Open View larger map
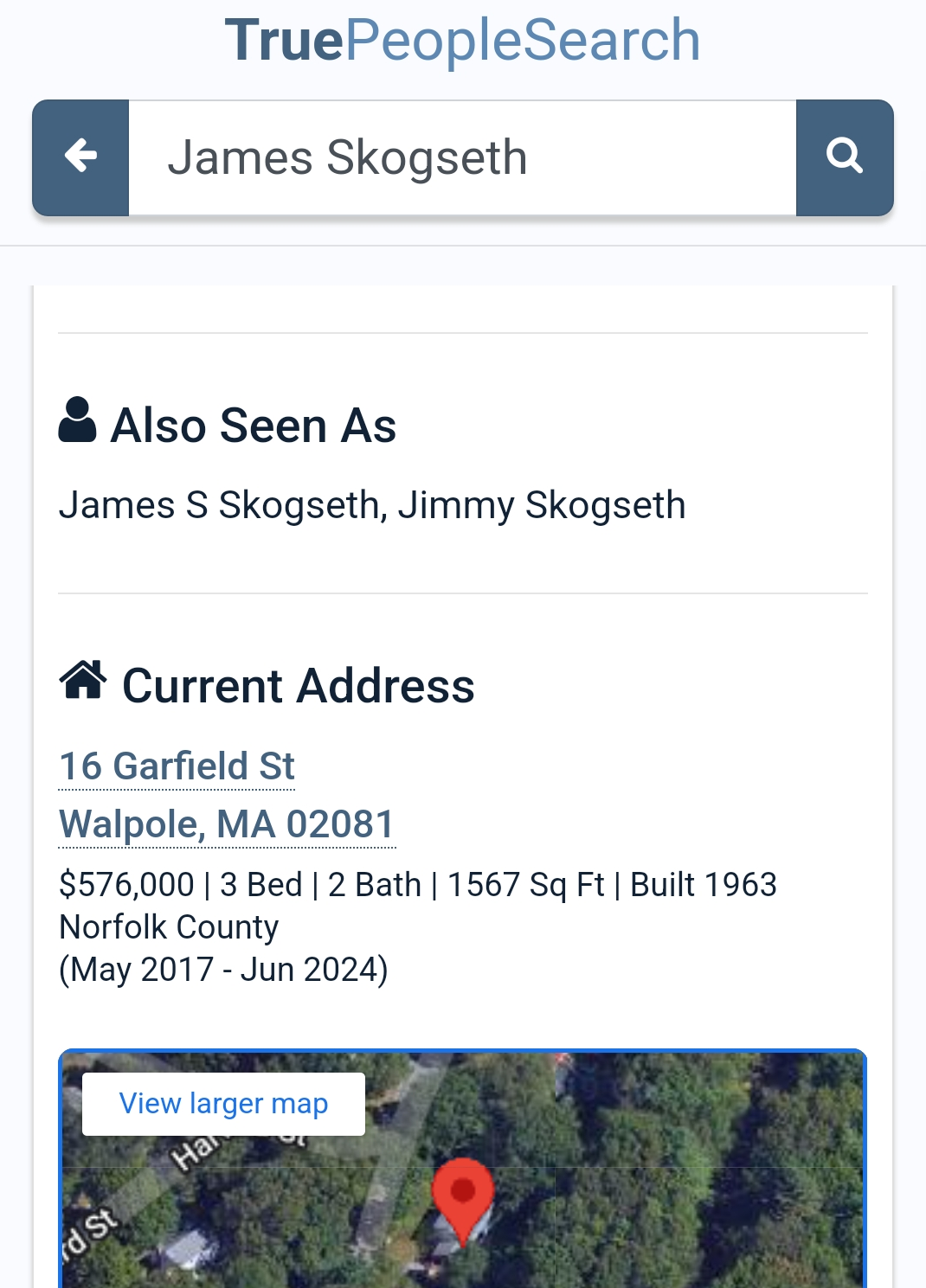 click(223, 1104)
